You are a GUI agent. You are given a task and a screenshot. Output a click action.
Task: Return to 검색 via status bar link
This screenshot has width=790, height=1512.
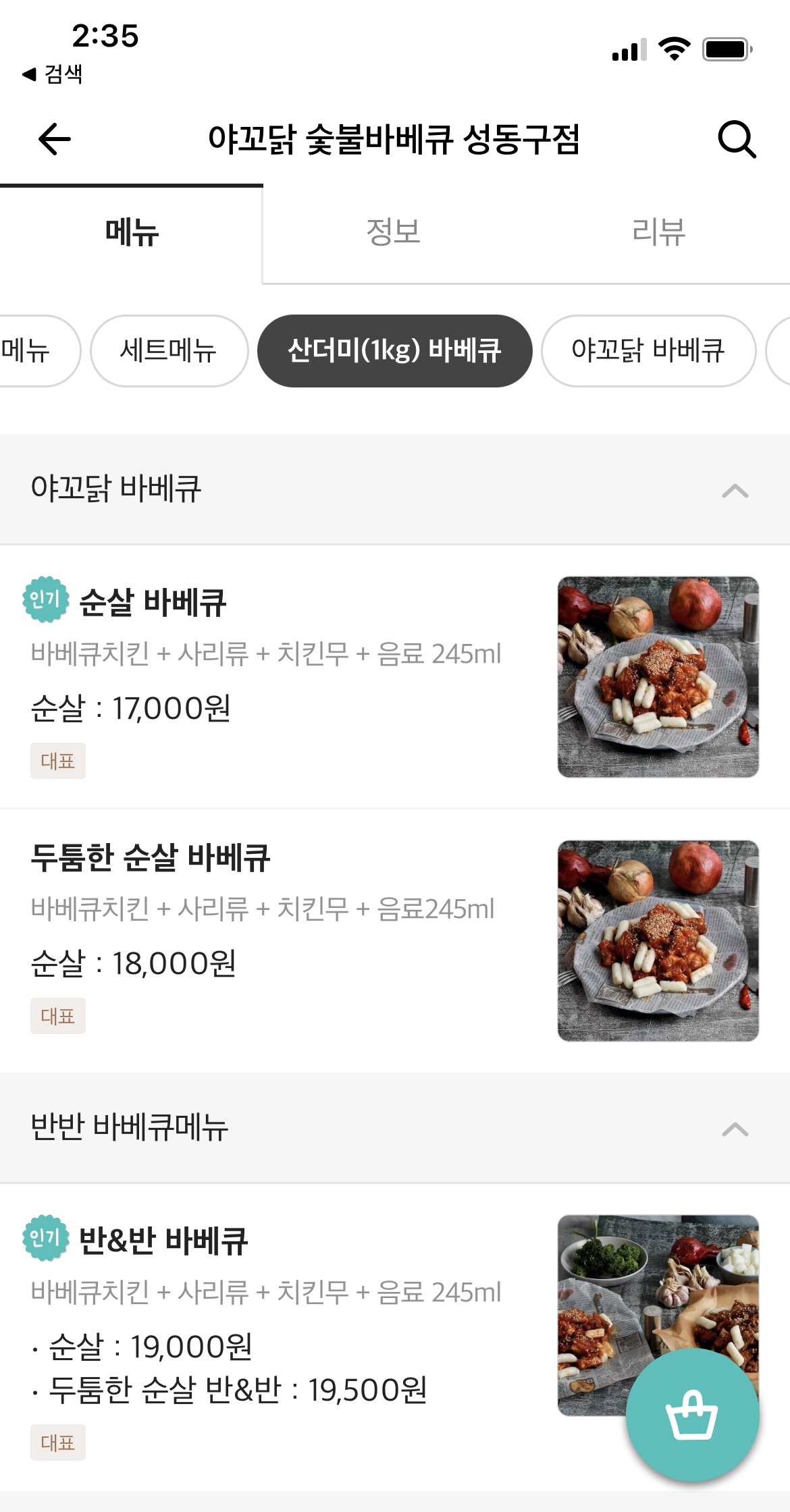(53, 74)
